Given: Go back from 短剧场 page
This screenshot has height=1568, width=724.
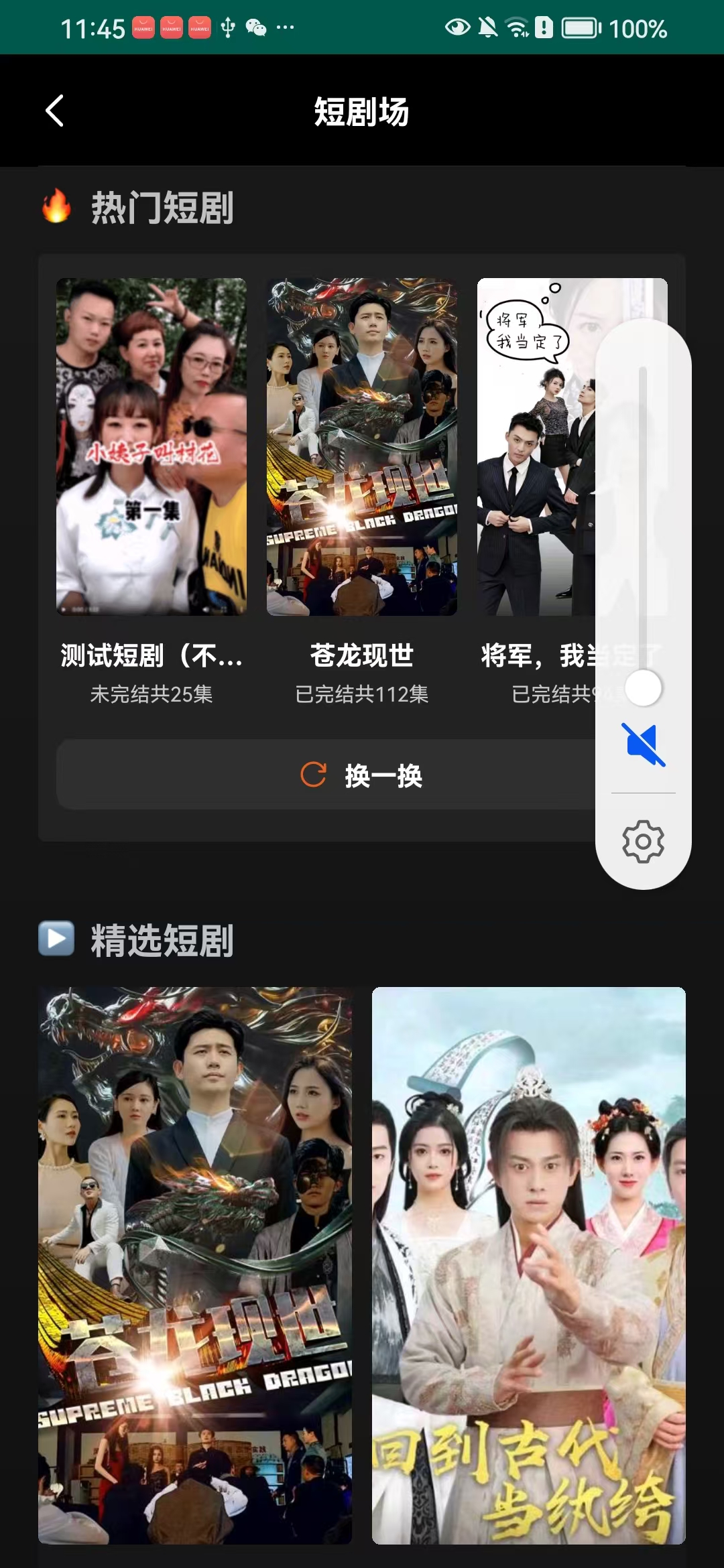Looking at the screenshot, I should [55, 111].
